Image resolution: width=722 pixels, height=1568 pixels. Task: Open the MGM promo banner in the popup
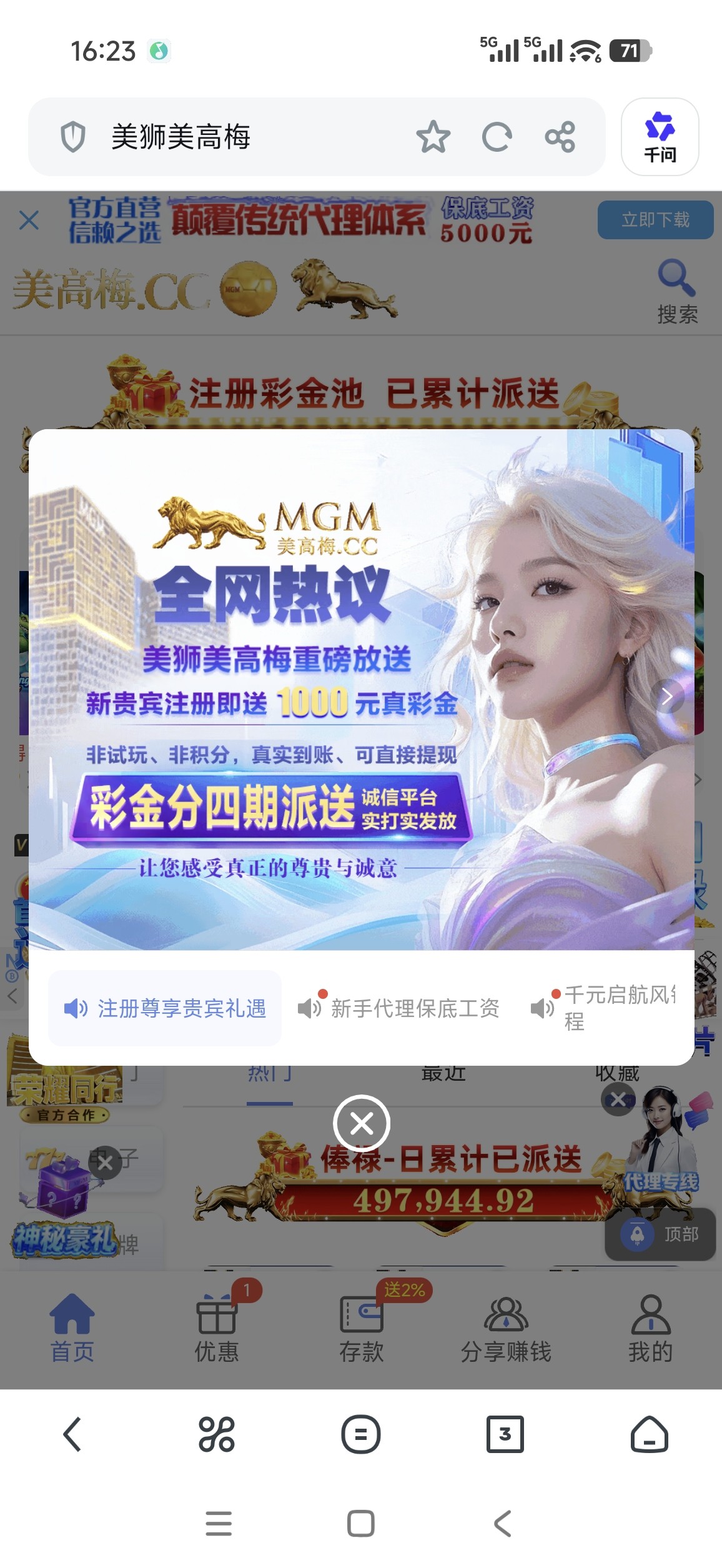361,689
